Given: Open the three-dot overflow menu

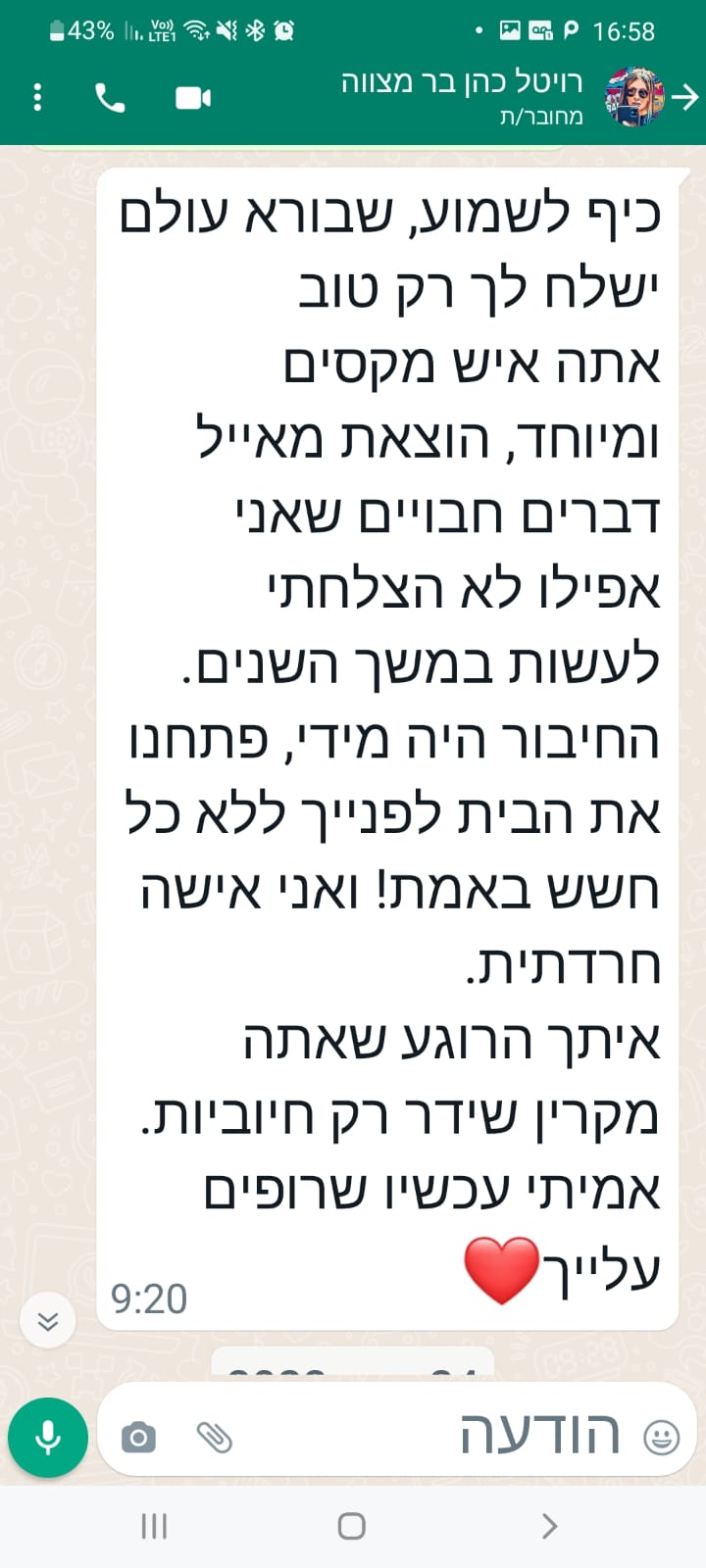Looking at the screenshot, I should click(37, 97).
